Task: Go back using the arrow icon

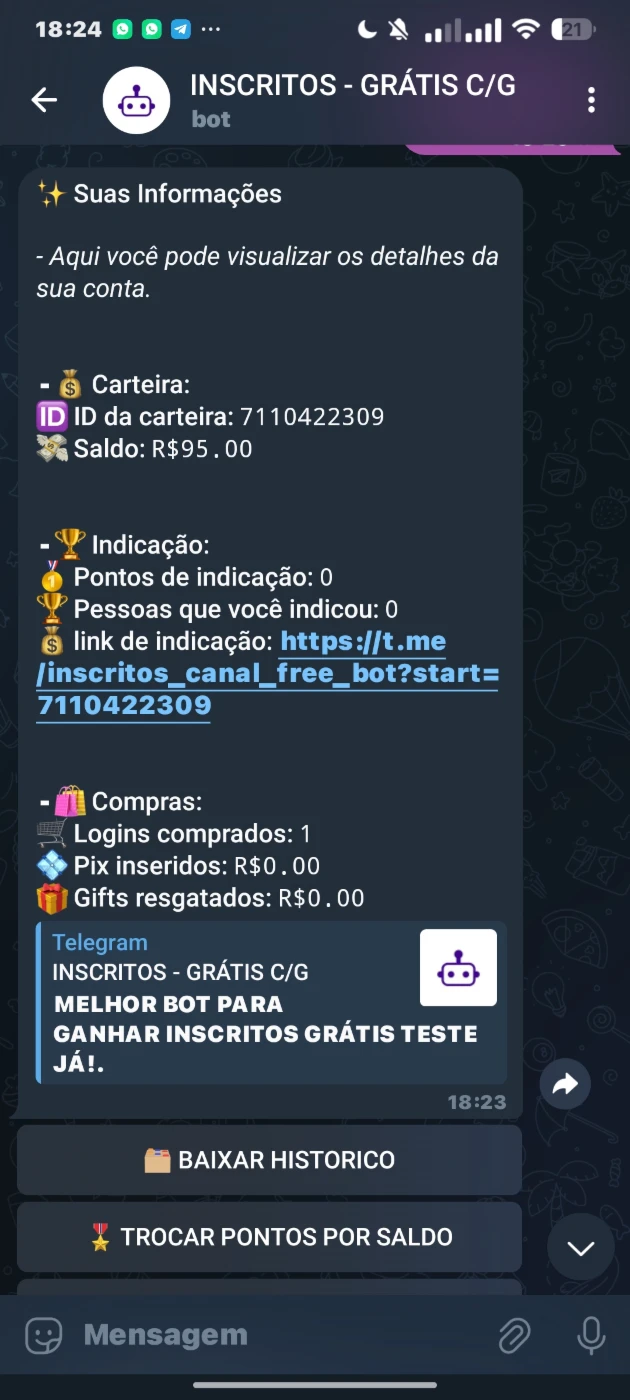Action: [x=44, y=100]
